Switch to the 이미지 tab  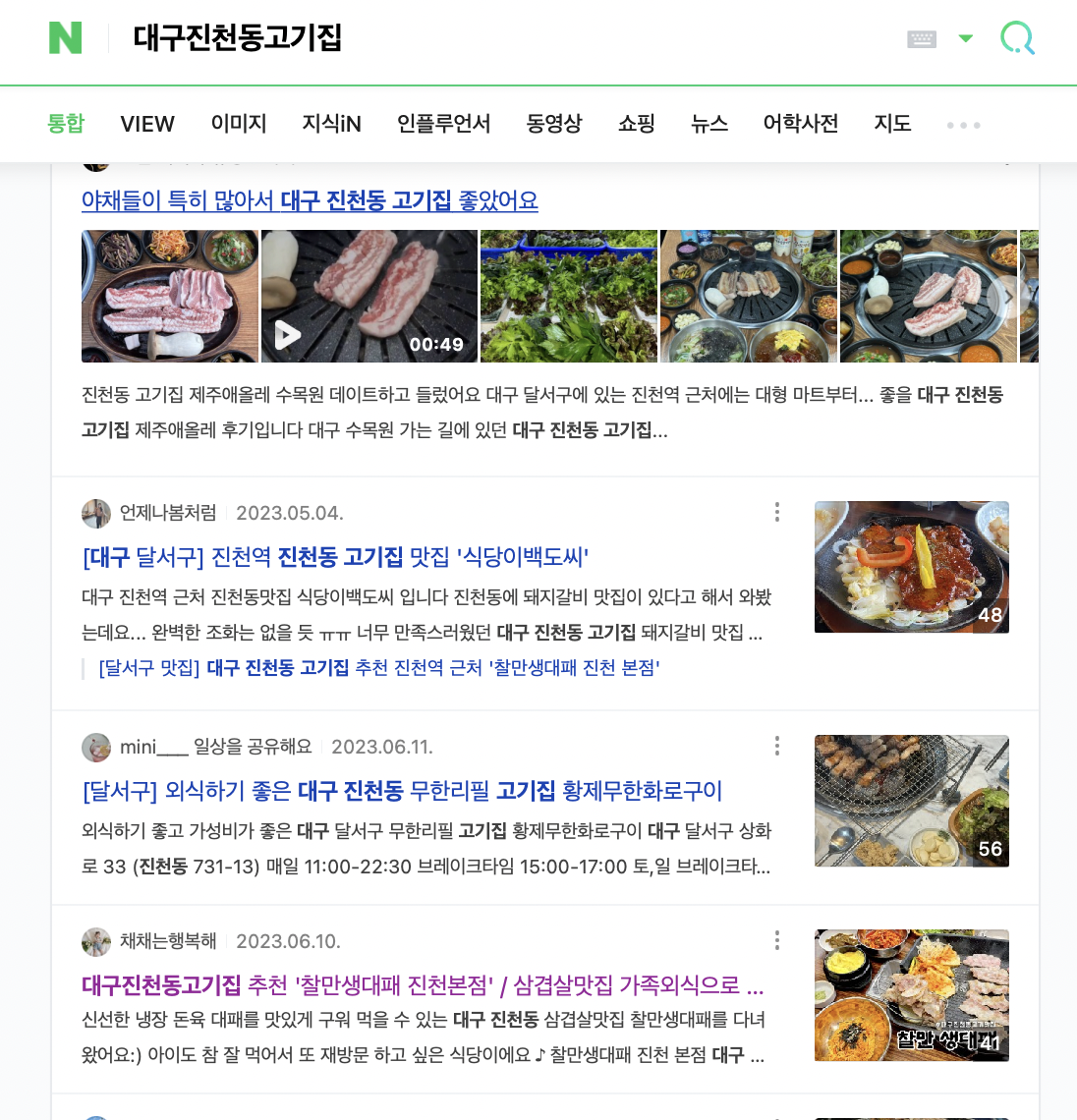point(239,124)
